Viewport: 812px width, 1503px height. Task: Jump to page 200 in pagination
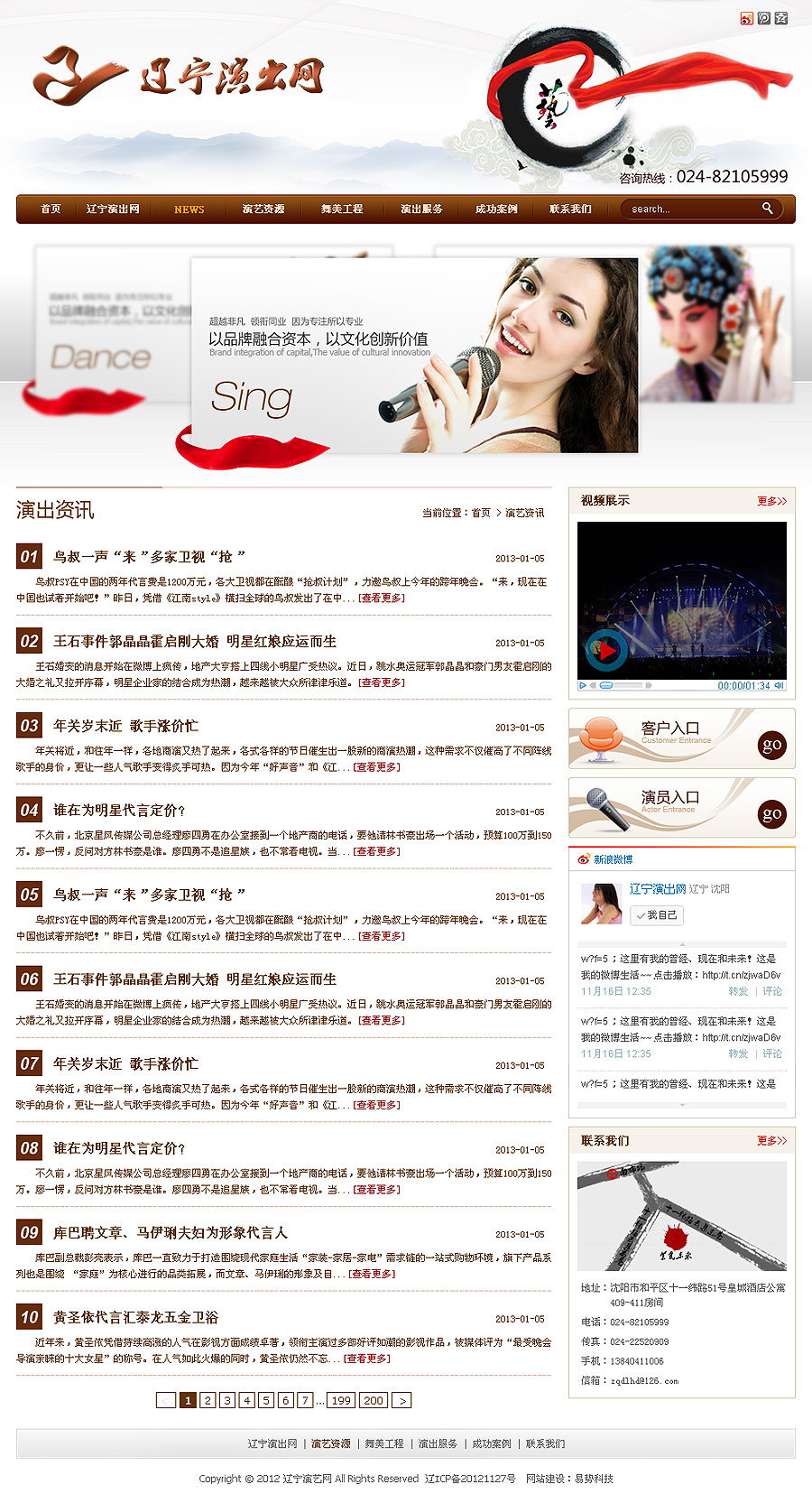374,1400
